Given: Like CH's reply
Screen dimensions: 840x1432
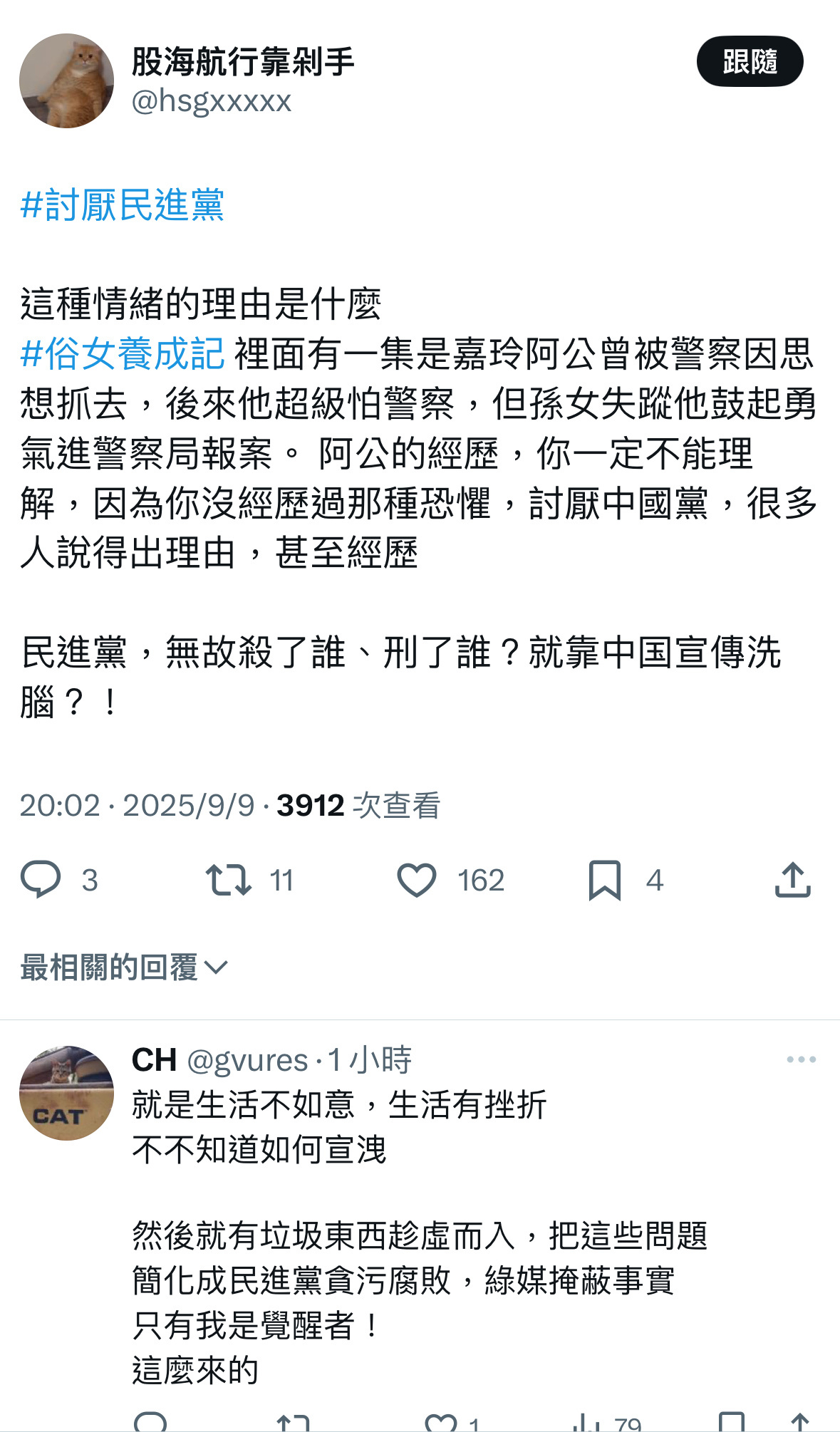Looking at the screenshot, I should click(x=440, y=1422).
